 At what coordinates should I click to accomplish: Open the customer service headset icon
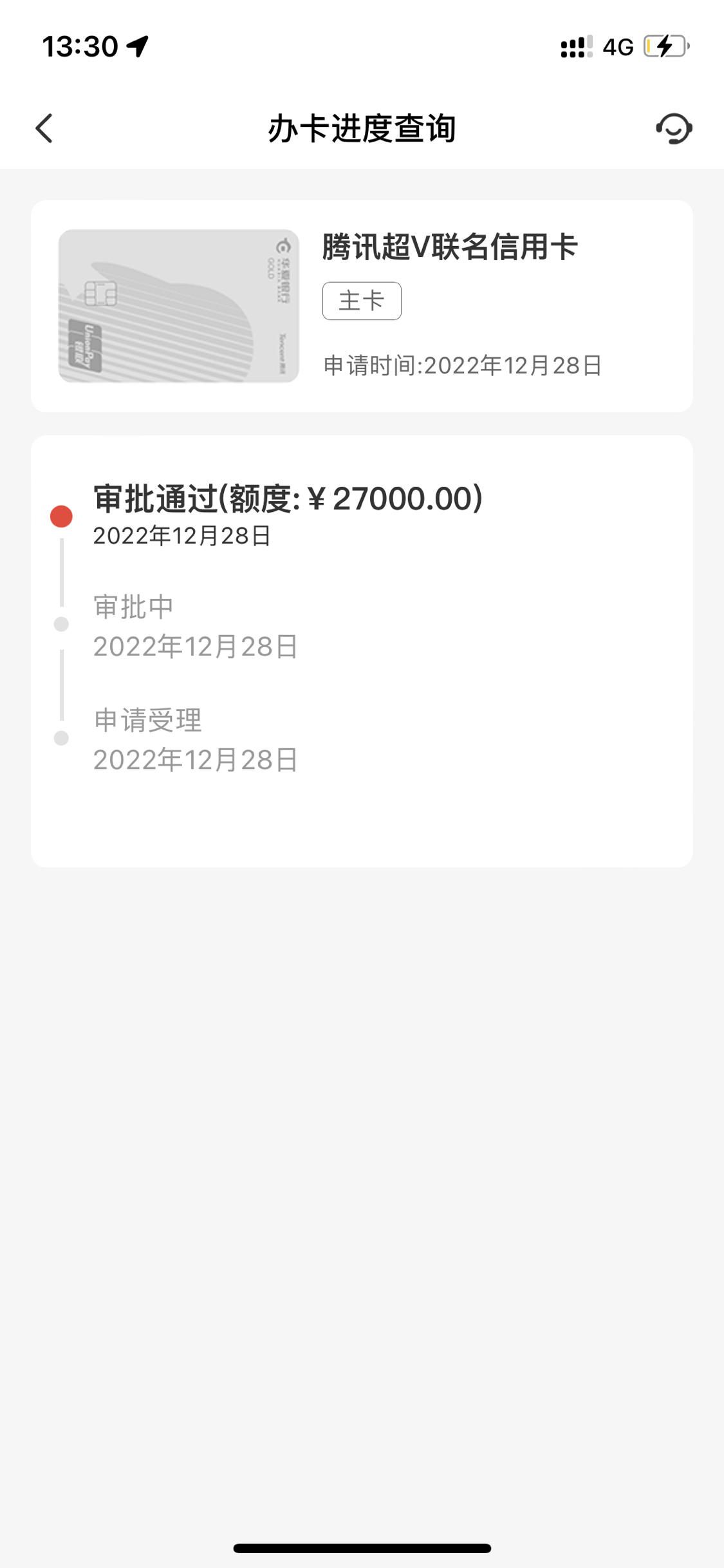pyautogui.click(x=674, y=128)
